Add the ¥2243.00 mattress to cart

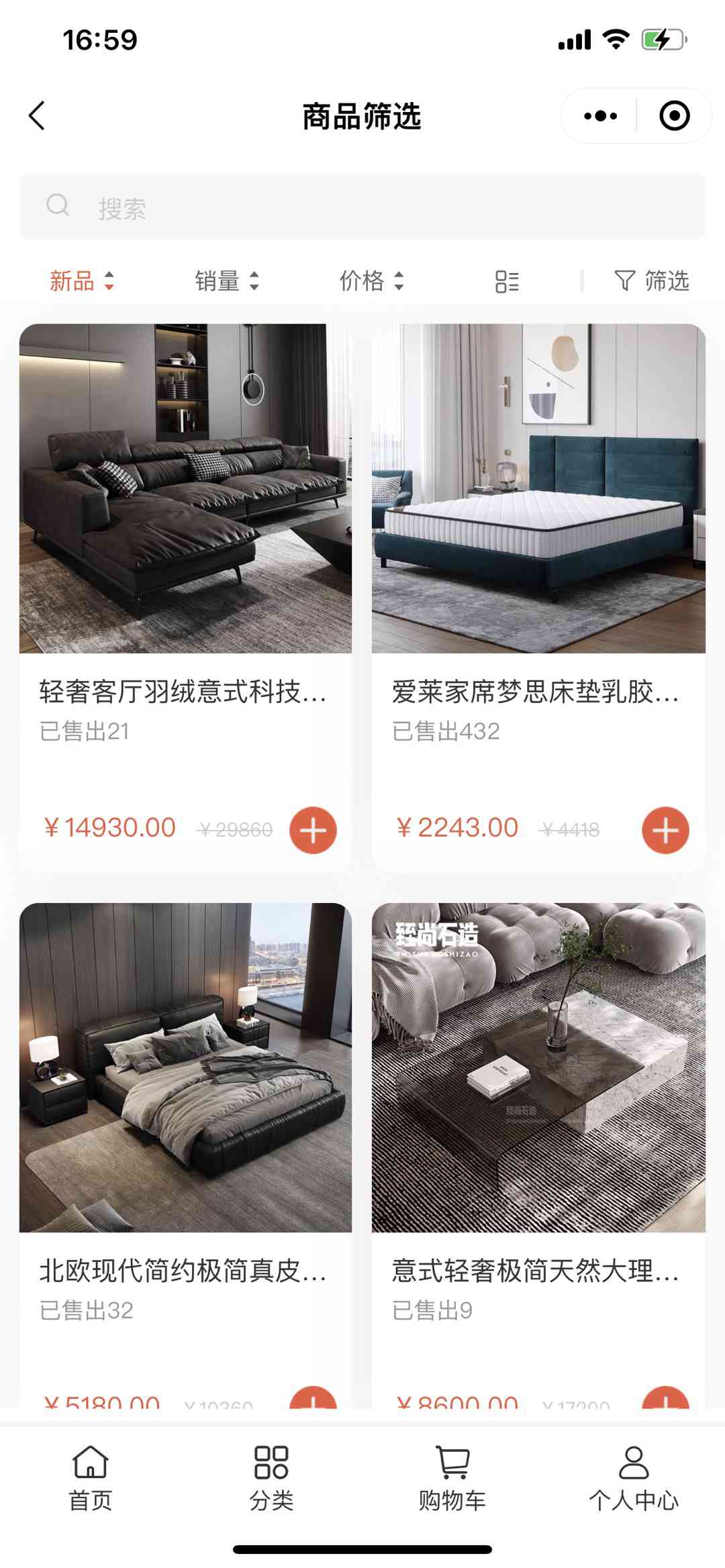[x=665, y=830]
